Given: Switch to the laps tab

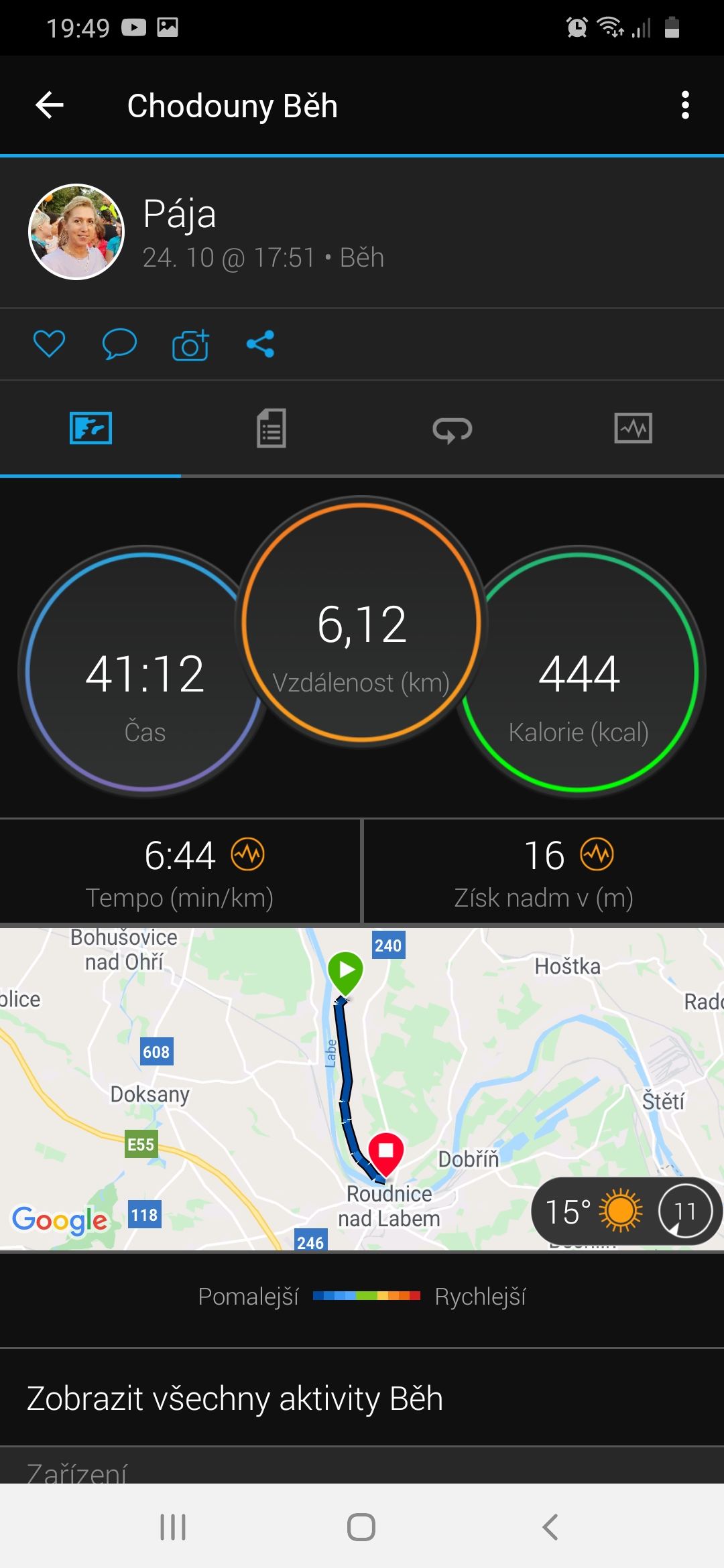Looking at the screenshot, I should coord(452,430).
